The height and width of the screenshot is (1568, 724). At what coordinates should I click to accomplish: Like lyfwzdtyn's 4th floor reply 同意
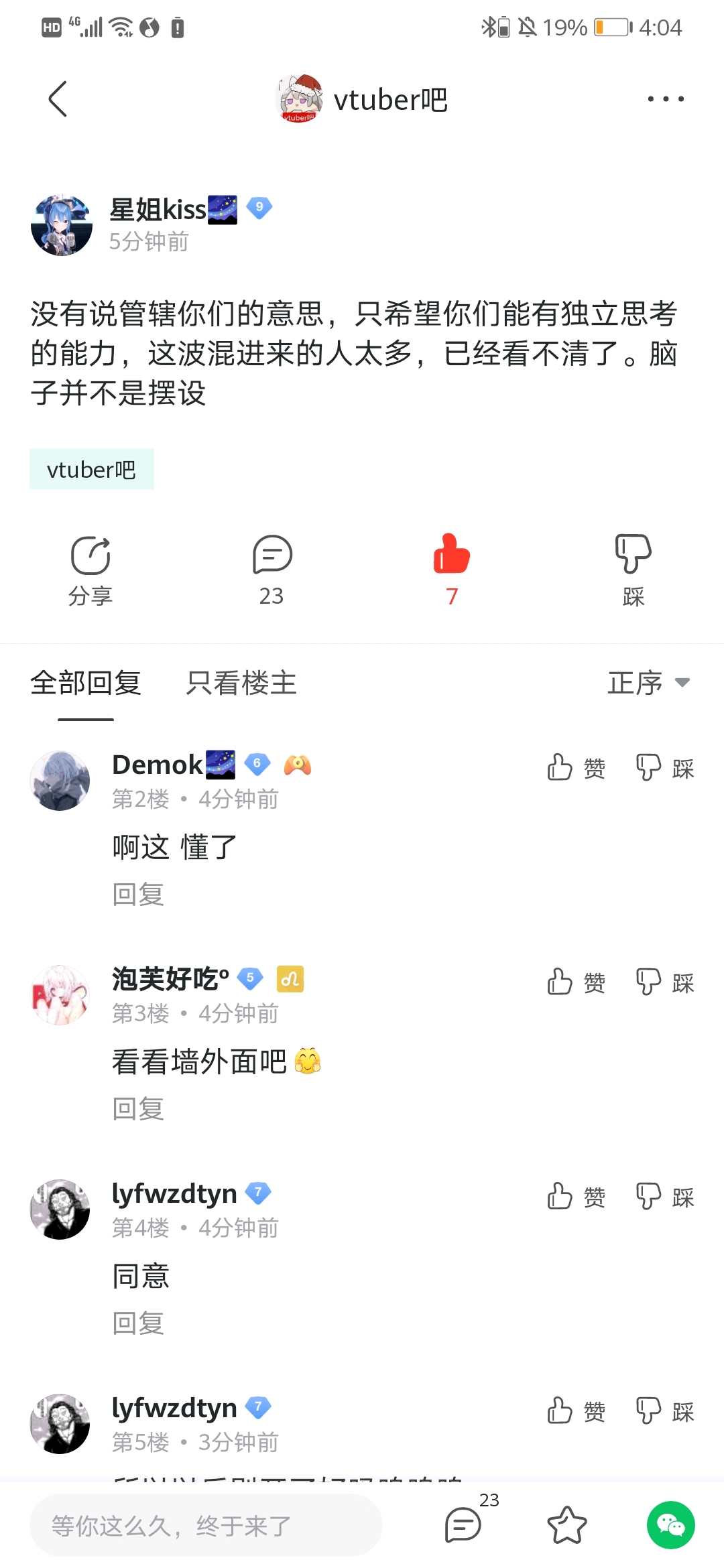(x=577, y=1197)
